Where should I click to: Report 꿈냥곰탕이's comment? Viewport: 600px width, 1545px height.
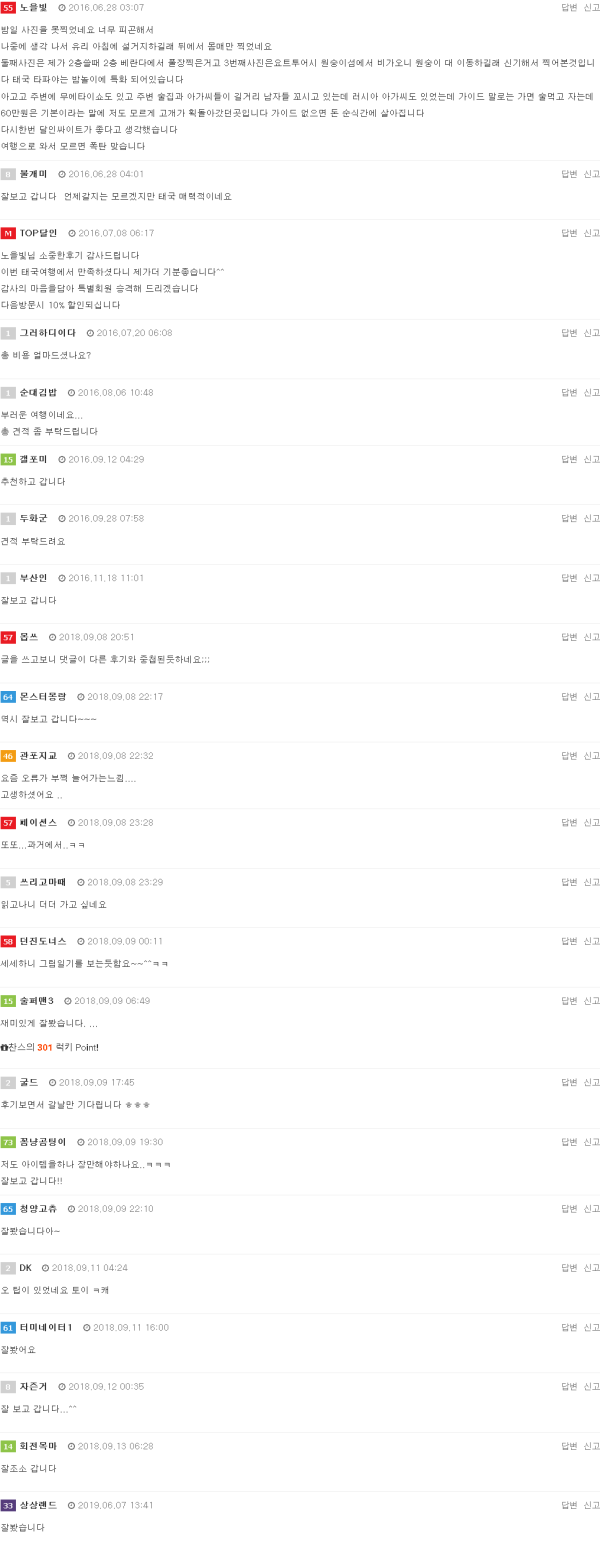tap(591, 1141)
